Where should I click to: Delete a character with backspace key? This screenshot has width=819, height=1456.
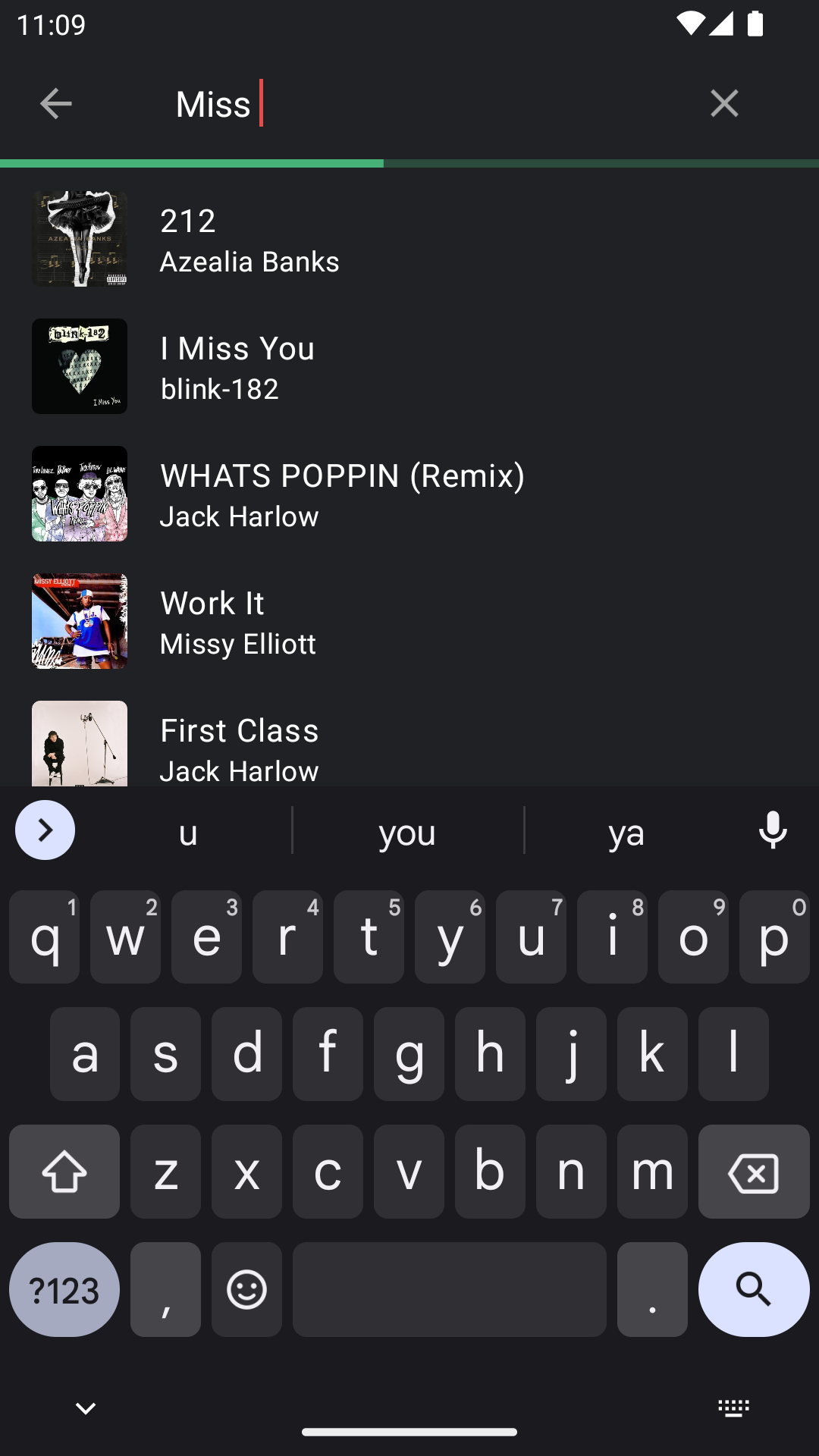point(753,1172)
